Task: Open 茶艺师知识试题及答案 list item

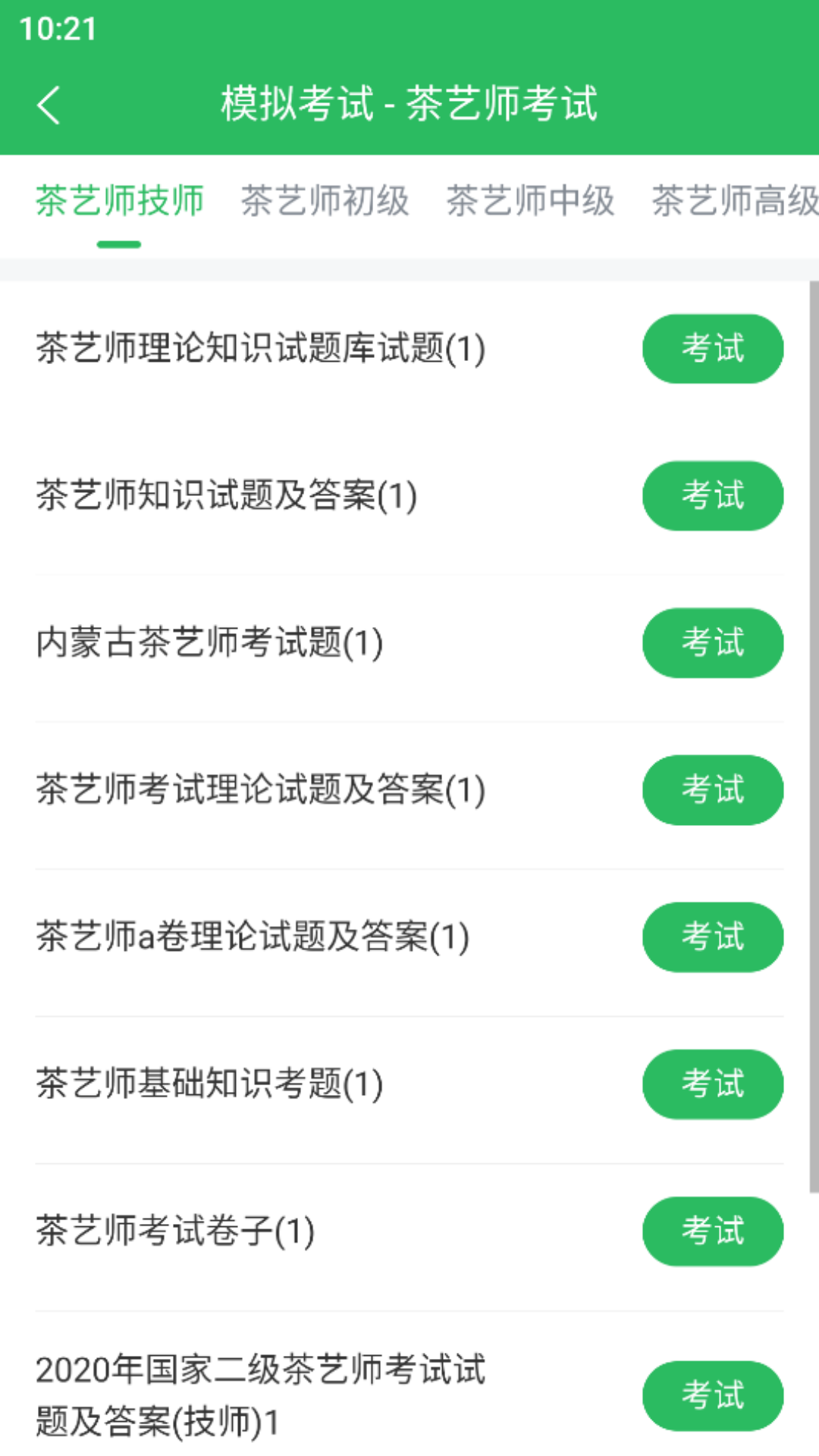Action: pos(227,495)
